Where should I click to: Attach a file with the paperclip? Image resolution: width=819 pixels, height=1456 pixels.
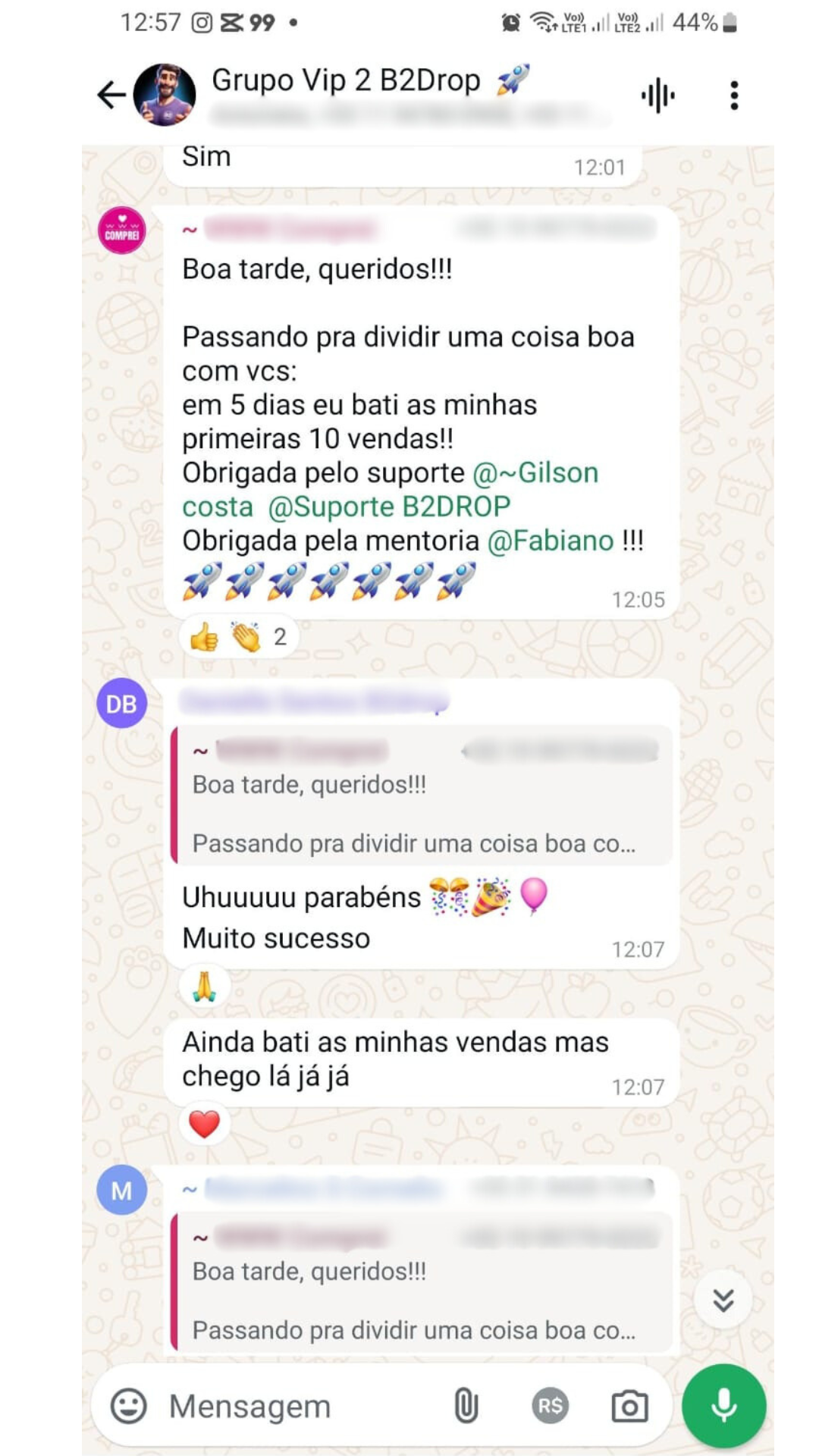pos(466,1406)
